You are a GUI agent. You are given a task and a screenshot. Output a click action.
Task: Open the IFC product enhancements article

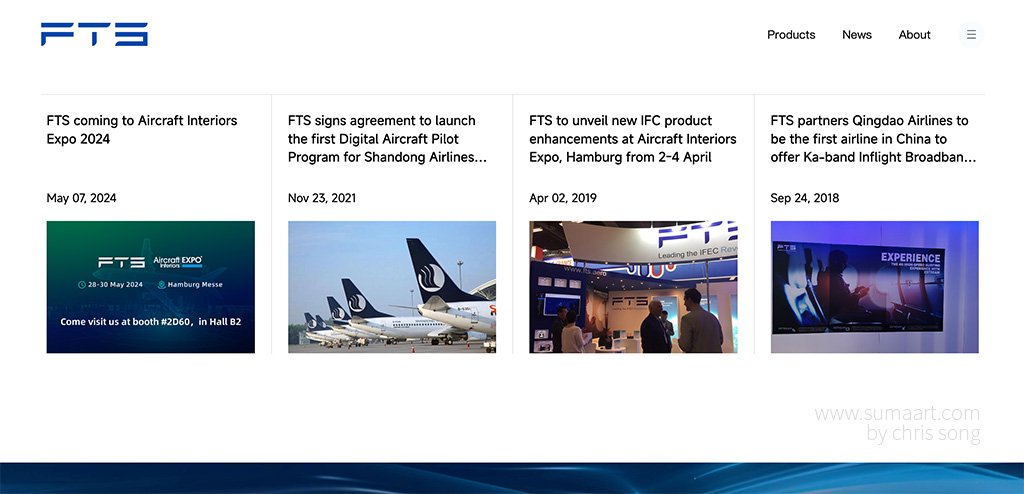click(x=632, y=139)
